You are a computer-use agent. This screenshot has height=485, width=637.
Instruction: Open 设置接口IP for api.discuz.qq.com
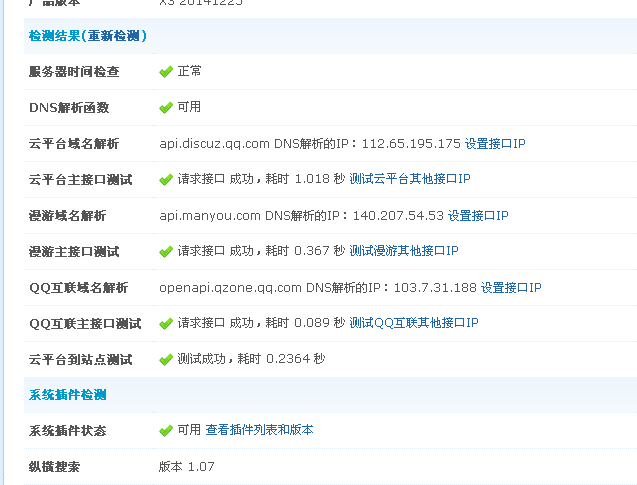[495, 144]
